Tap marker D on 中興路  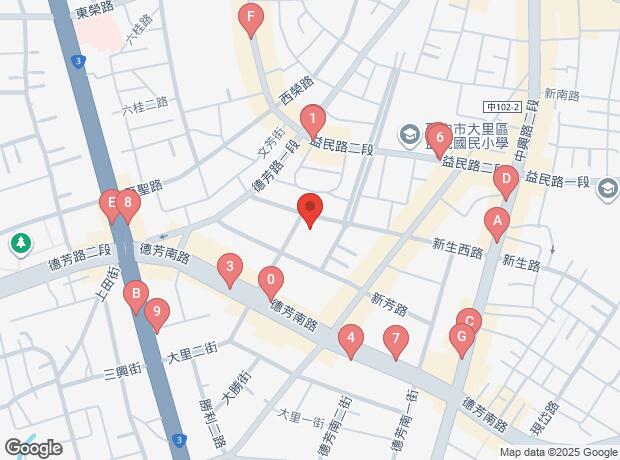point(506,183)
